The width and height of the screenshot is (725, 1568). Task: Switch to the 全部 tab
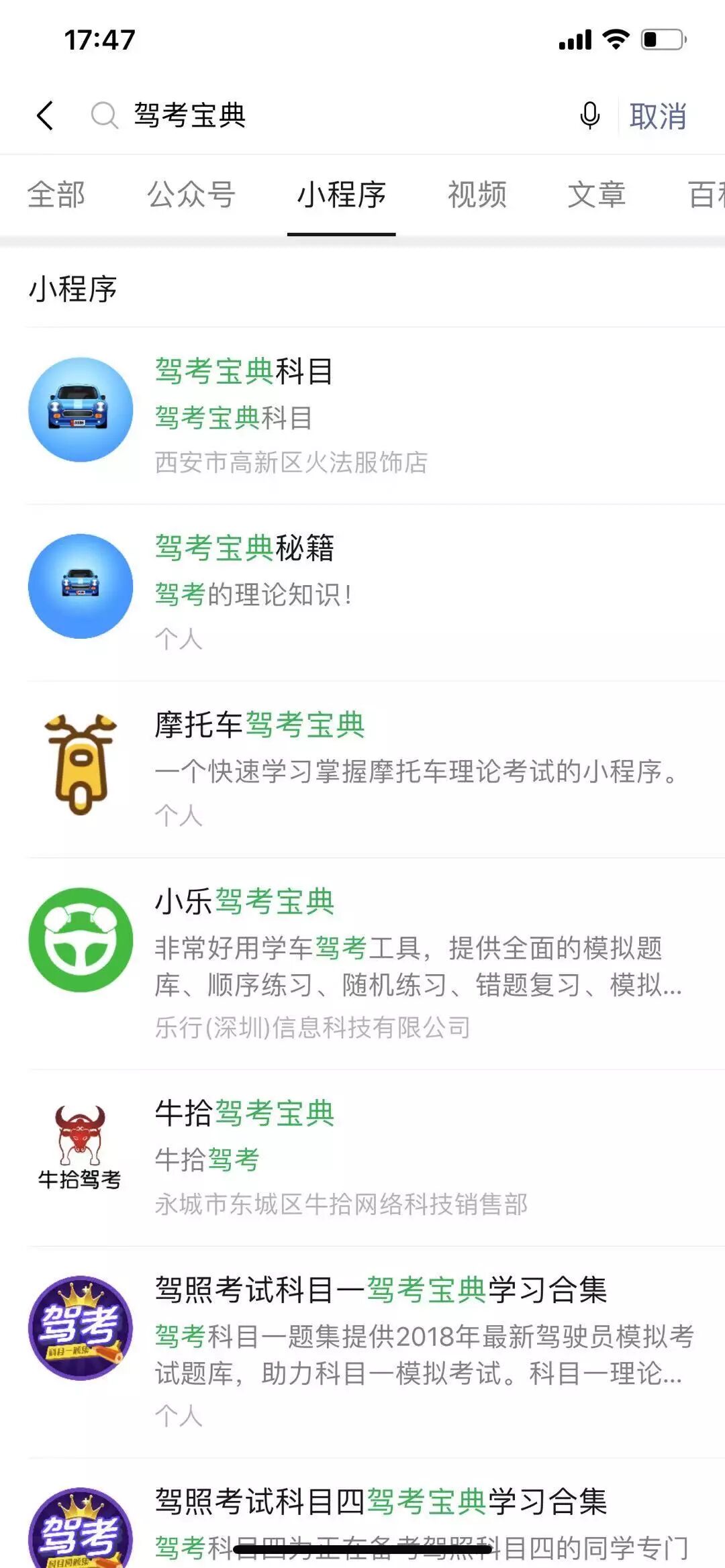click(56, 195)
